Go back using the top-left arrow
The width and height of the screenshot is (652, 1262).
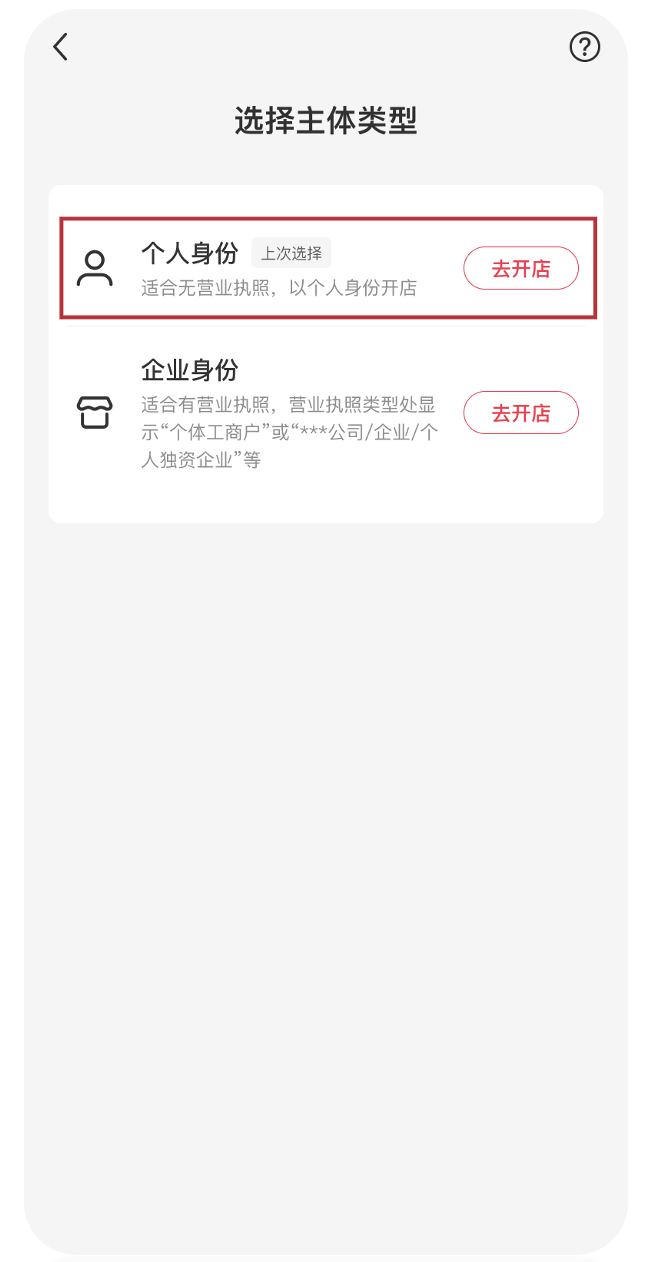coord(61,47)
